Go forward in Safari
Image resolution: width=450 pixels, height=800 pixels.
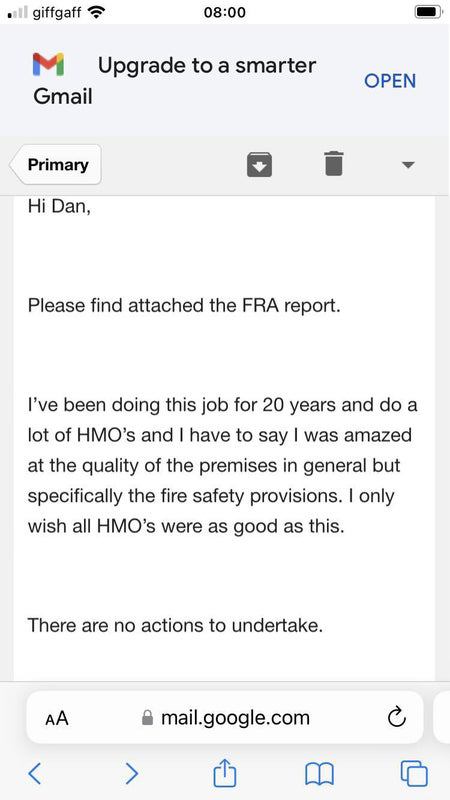point(132,773)
